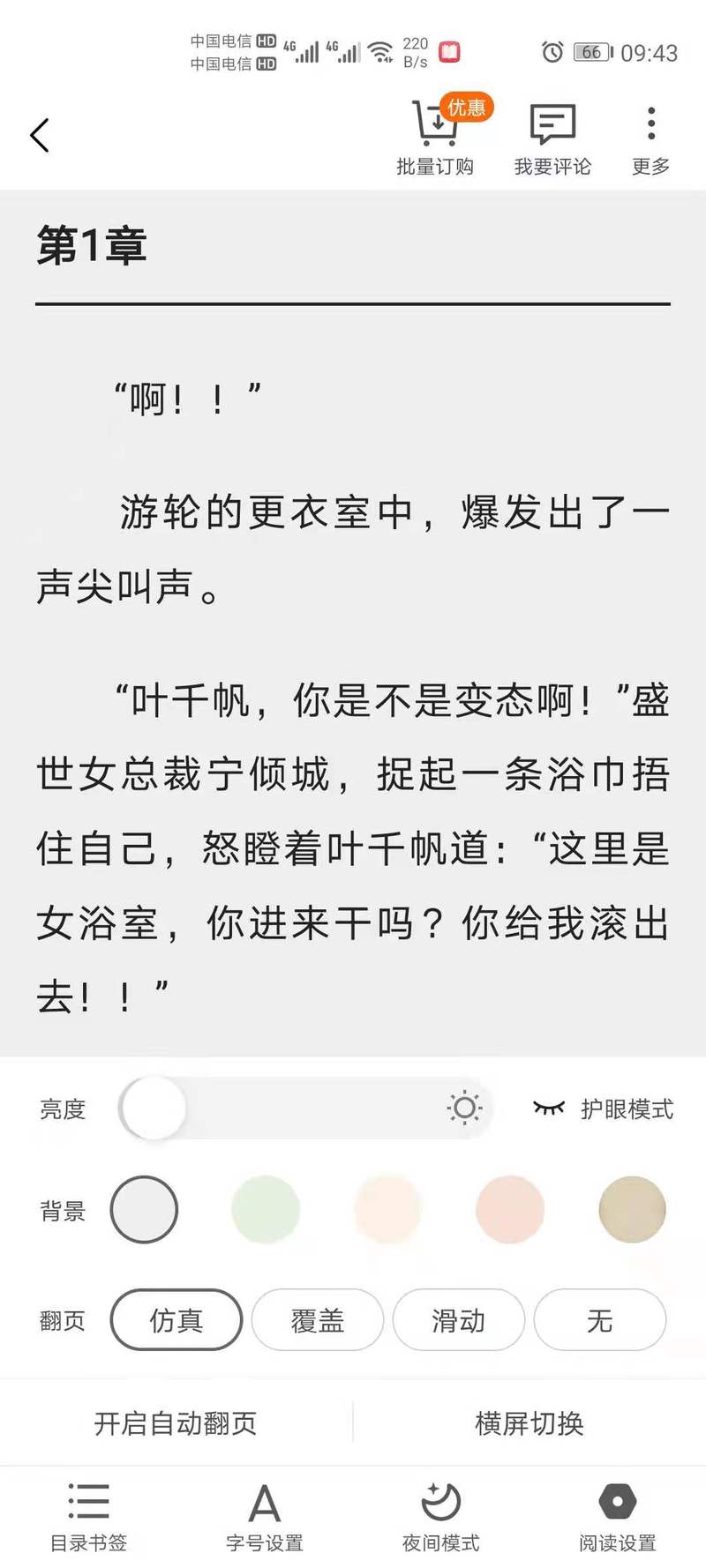Choose the pale peach background swatch
This screenshot has width=706, height=1568.
click(387, 1209)
